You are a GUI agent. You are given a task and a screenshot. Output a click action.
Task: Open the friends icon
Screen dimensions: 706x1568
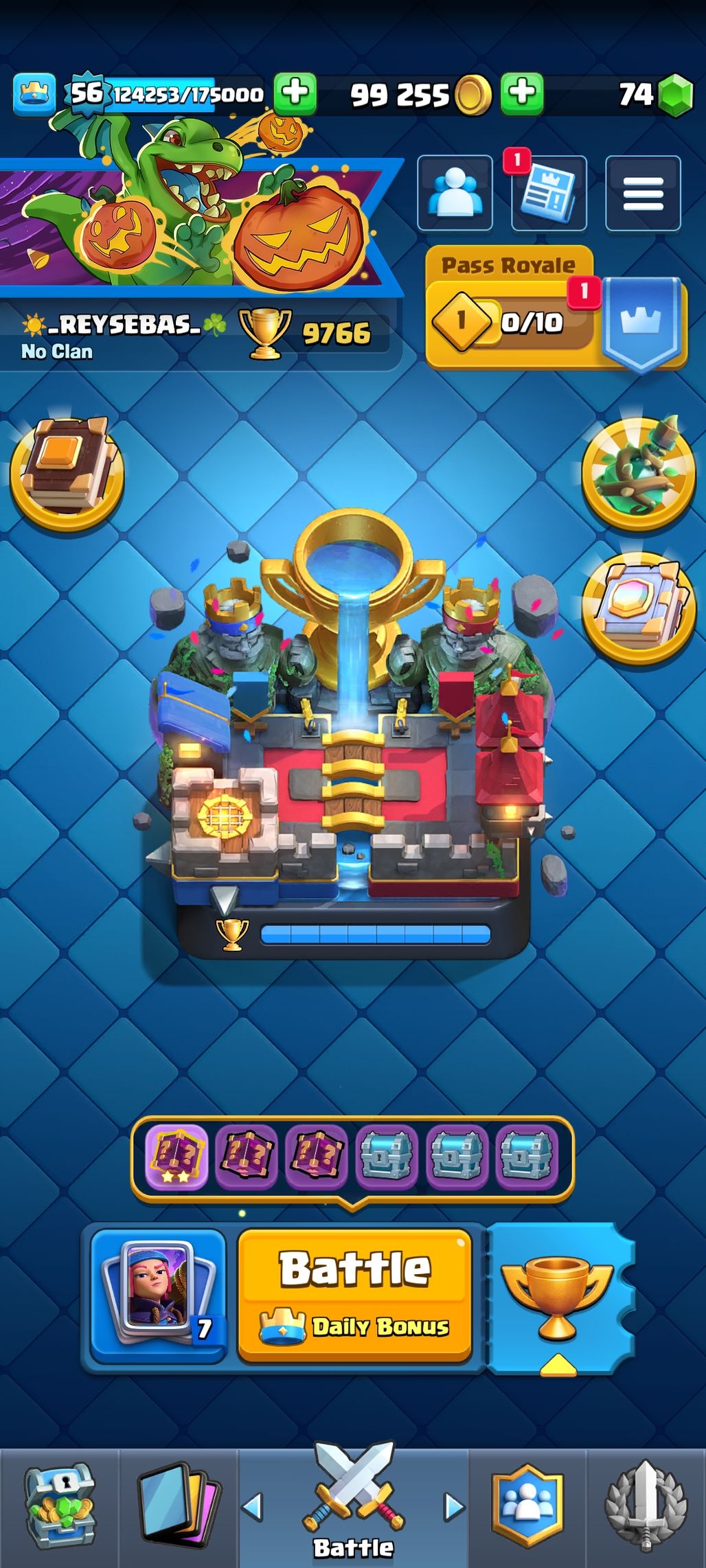(x=455, y=193)
